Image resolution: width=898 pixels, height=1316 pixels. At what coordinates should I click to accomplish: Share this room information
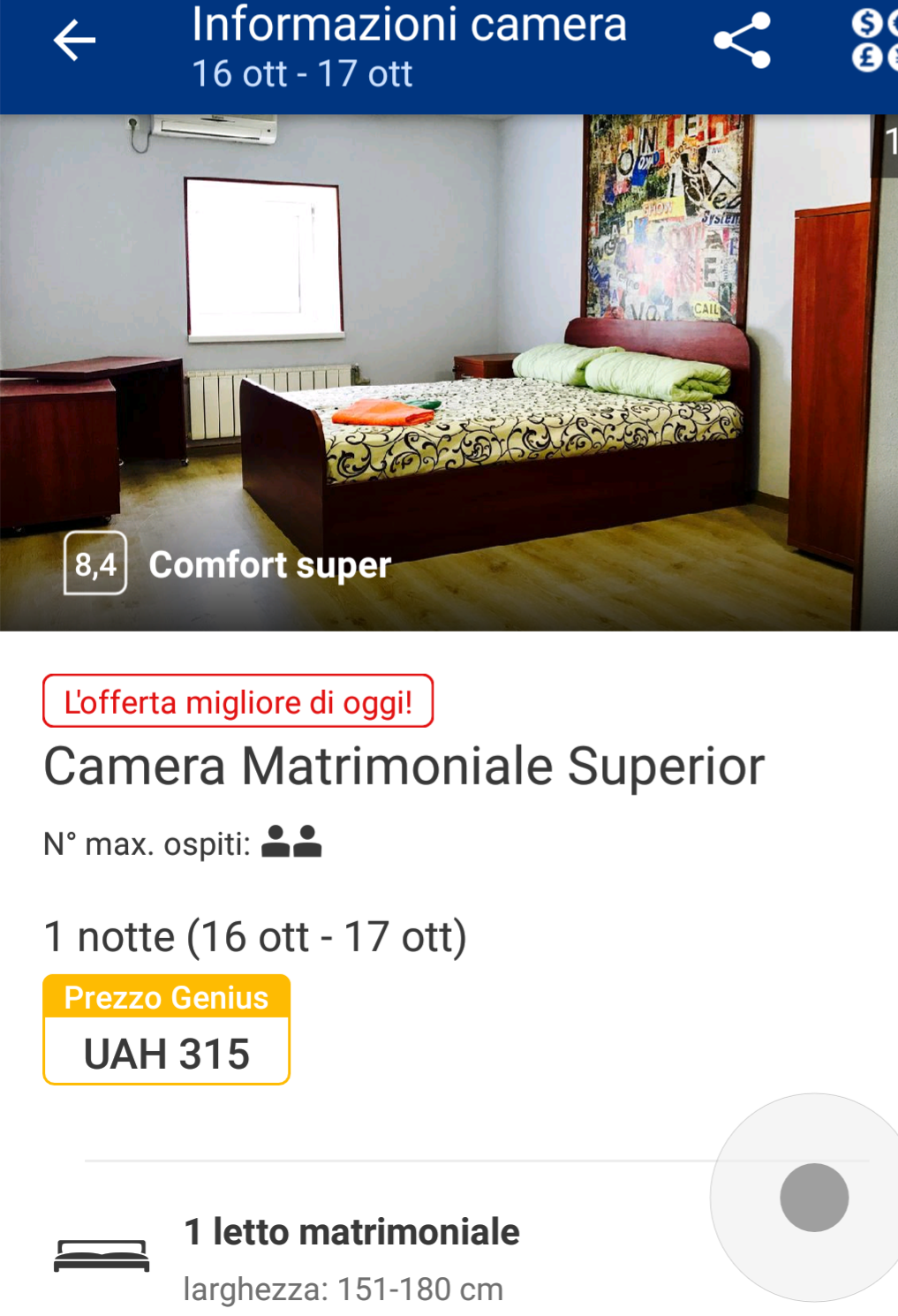[742, 41]
